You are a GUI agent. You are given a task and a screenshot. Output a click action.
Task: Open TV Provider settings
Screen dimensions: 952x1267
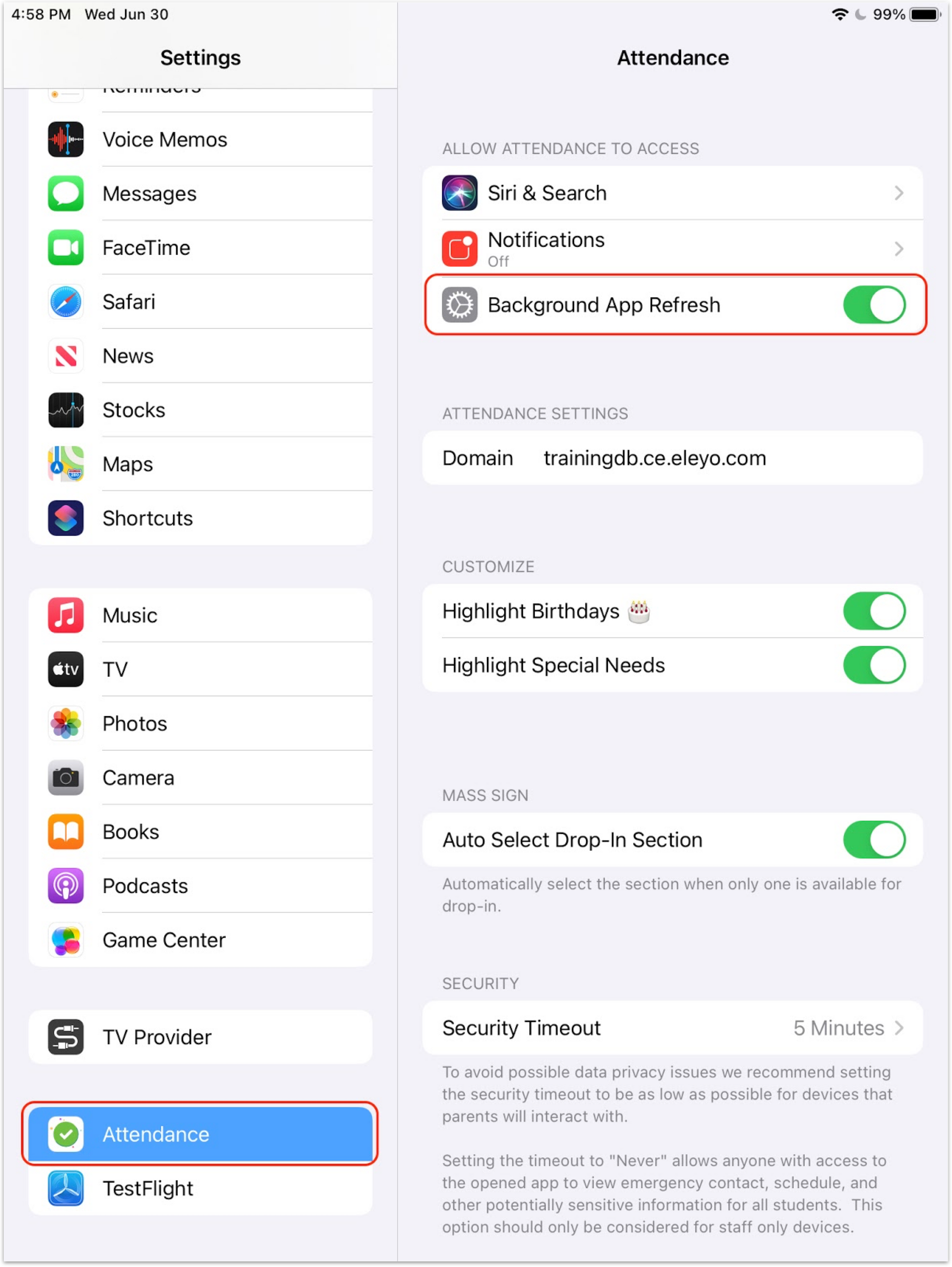click(200, 1038)
